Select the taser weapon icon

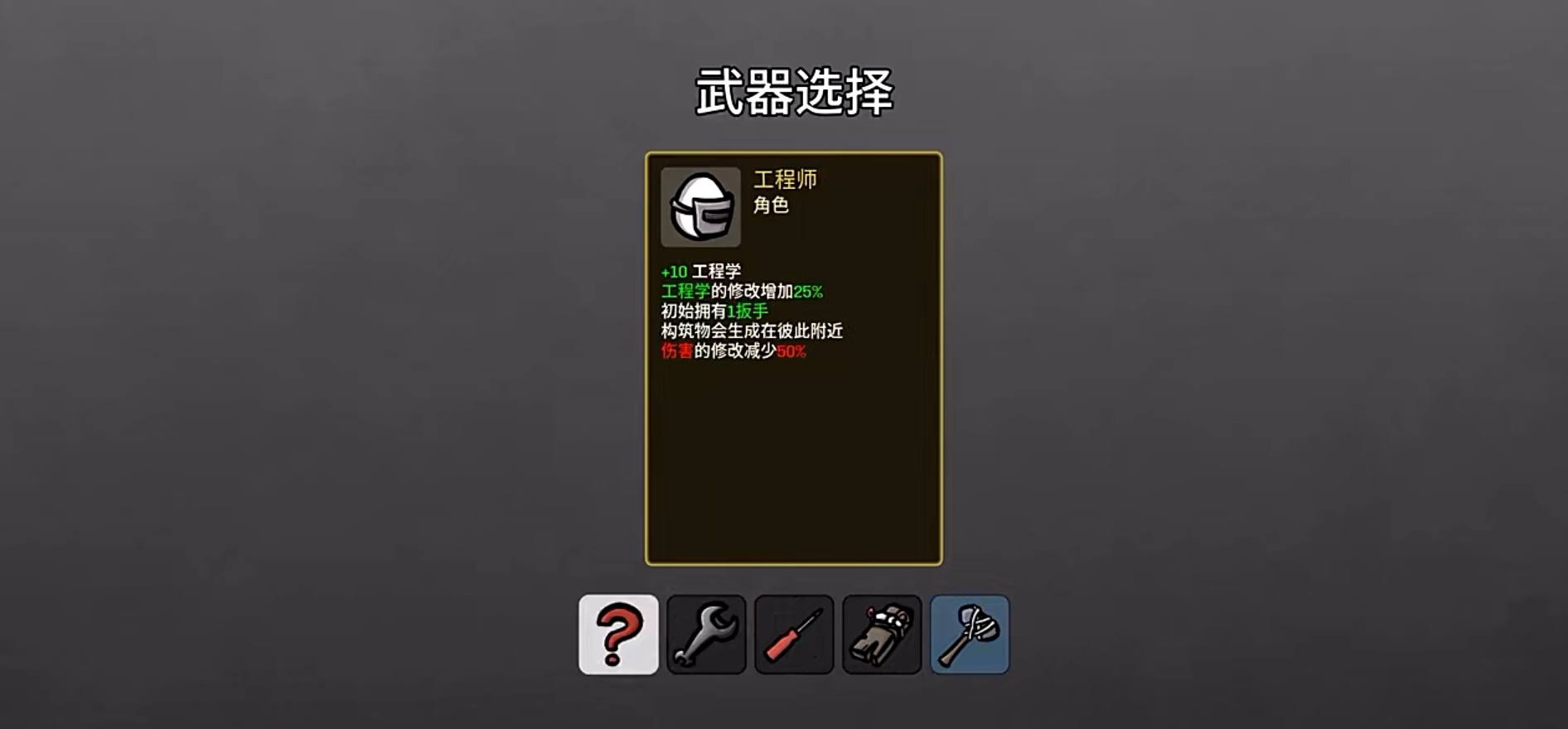pos(882,635)
